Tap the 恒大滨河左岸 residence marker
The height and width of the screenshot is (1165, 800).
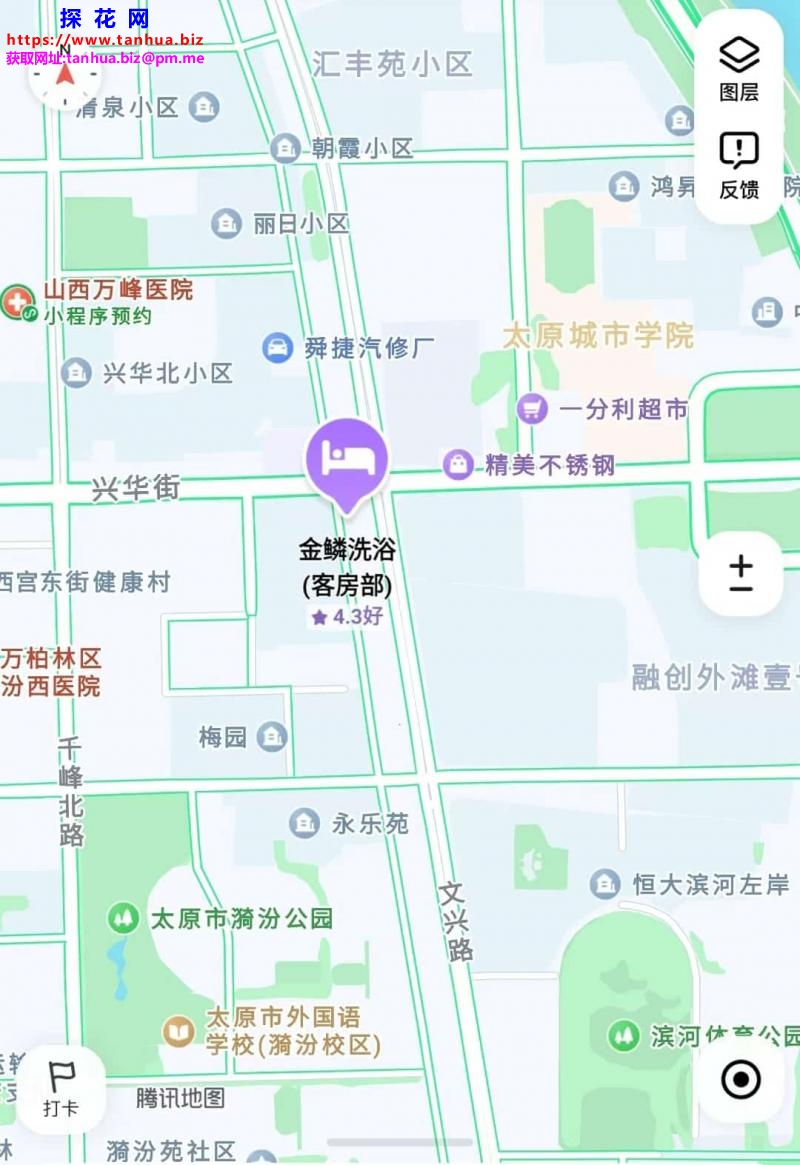604,884
